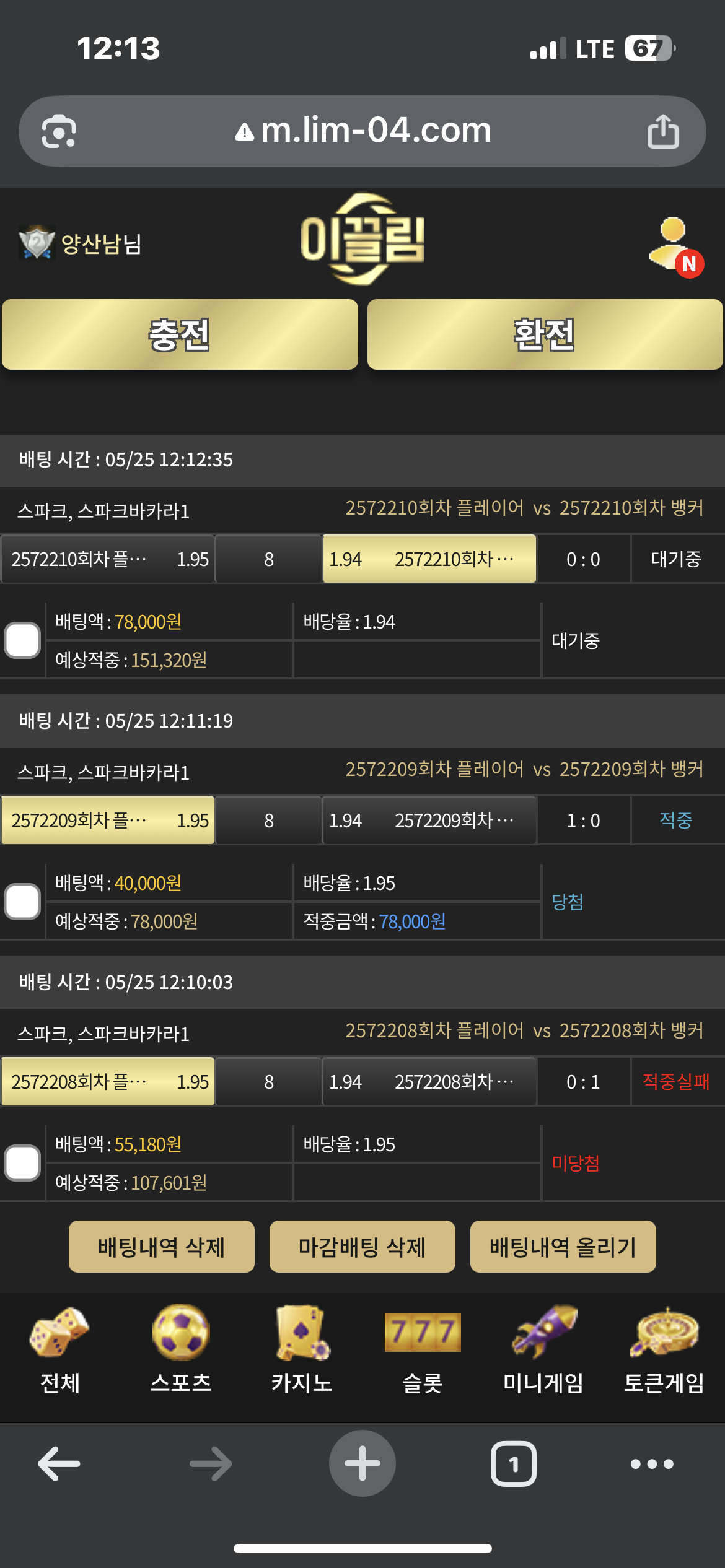Open the browser tabs switcher
The image size is (725, 1568).
tap(513, 1464)
